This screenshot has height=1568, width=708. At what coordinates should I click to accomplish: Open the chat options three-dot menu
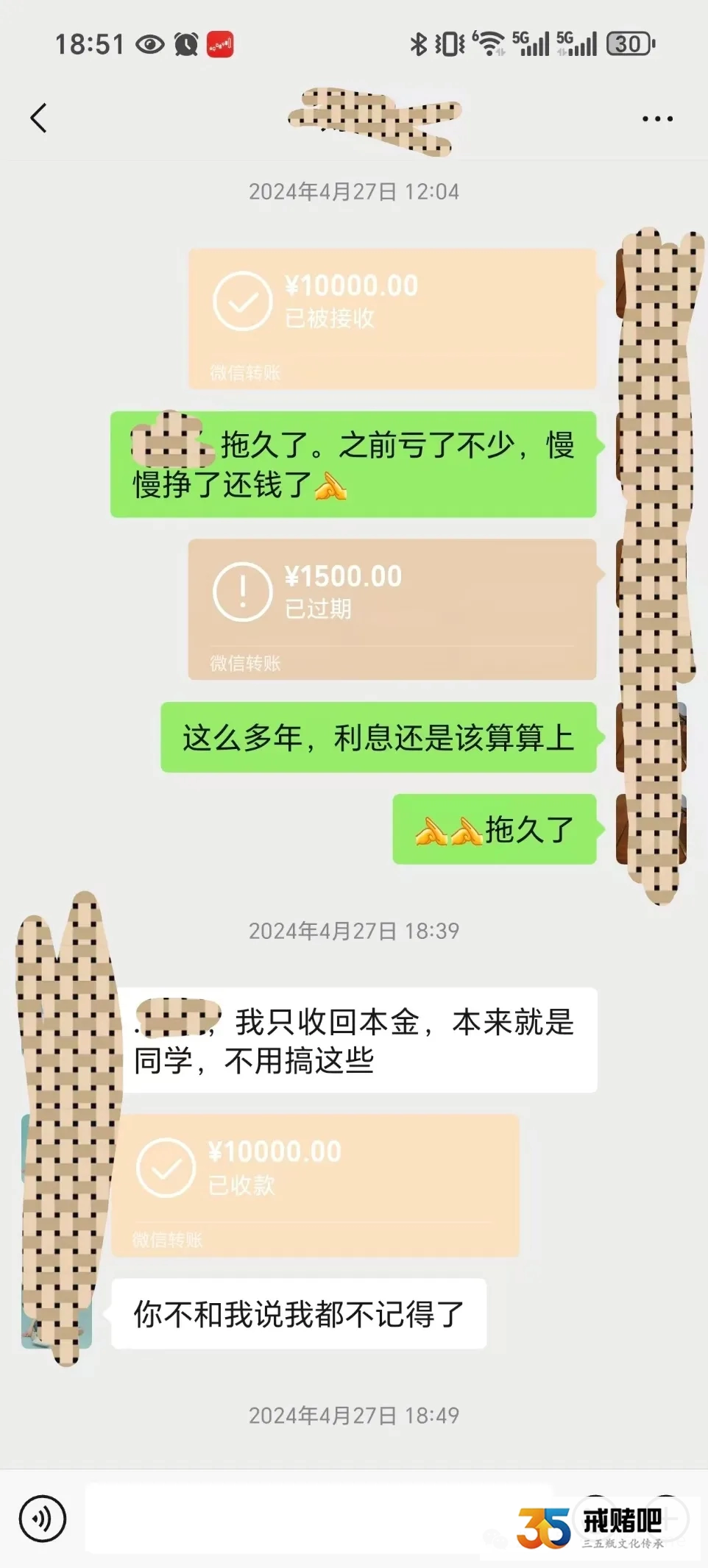point(656,118)
